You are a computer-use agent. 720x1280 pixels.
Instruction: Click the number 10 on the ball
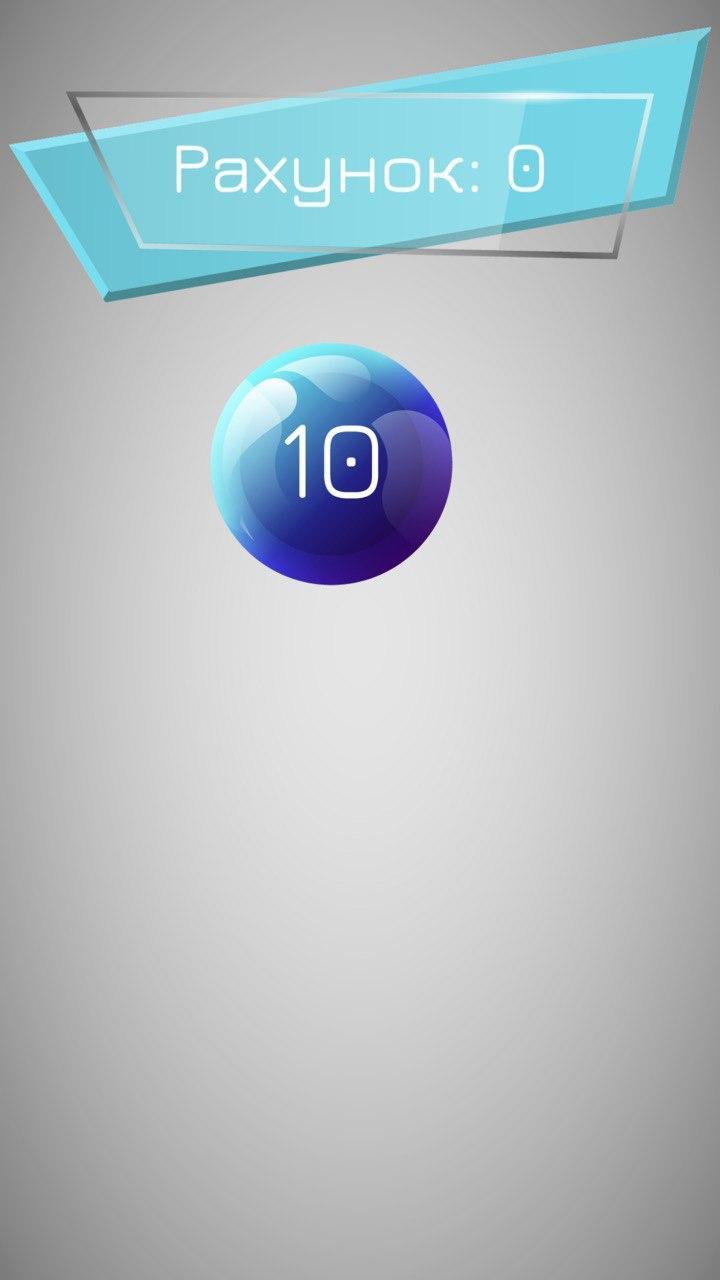(x=325, y=462)
